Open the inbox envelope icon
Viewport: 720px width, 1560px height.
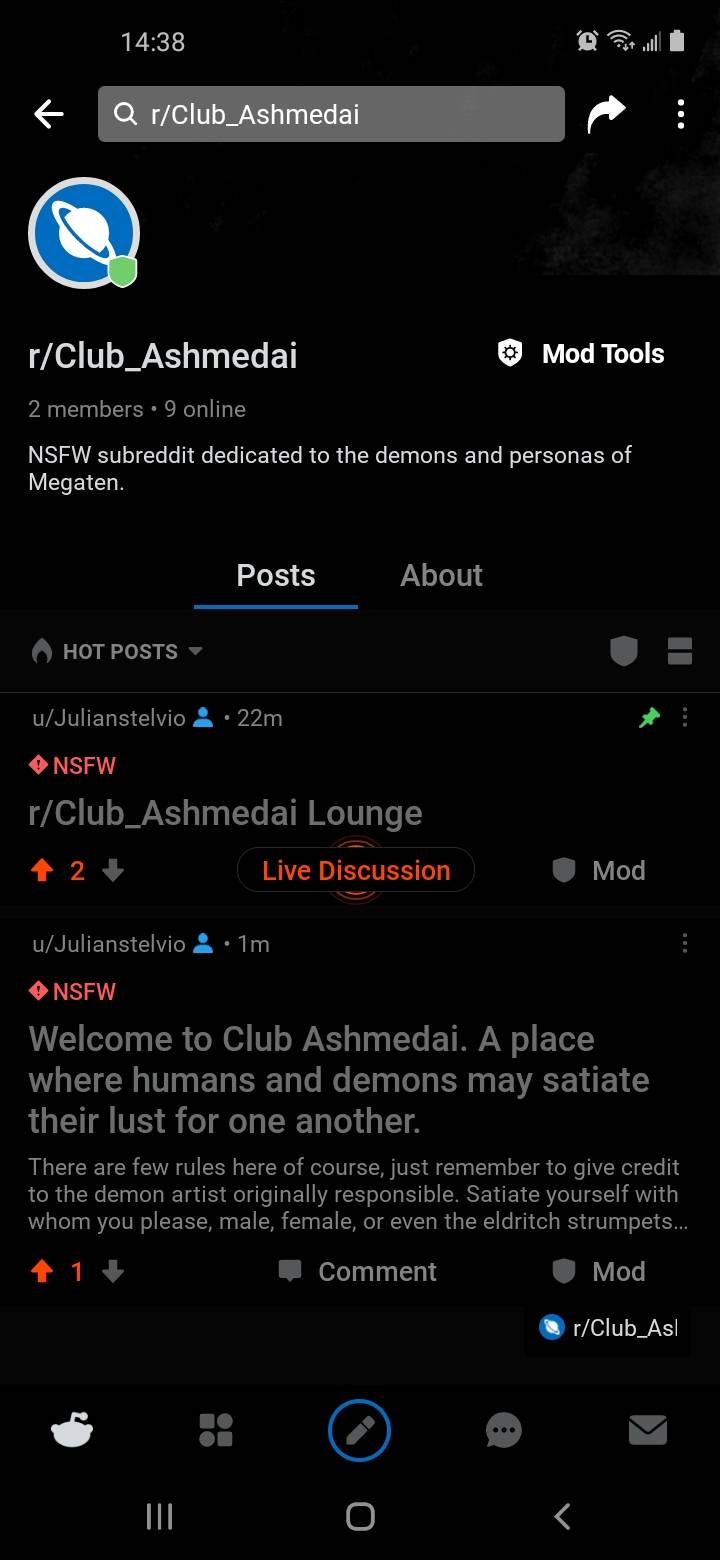[x=647, y=1430]
